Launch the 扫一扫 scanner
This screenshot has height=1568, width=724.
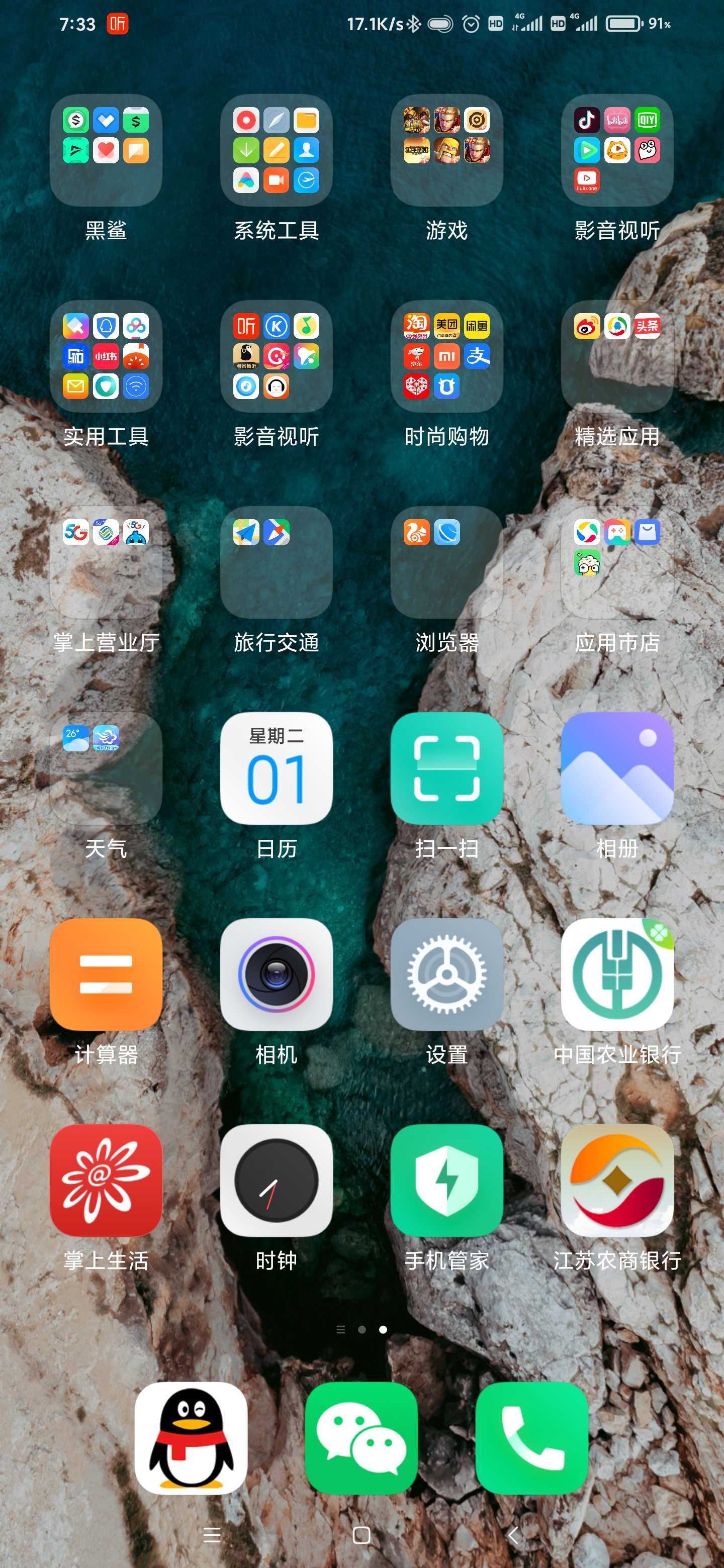(447, 768)
